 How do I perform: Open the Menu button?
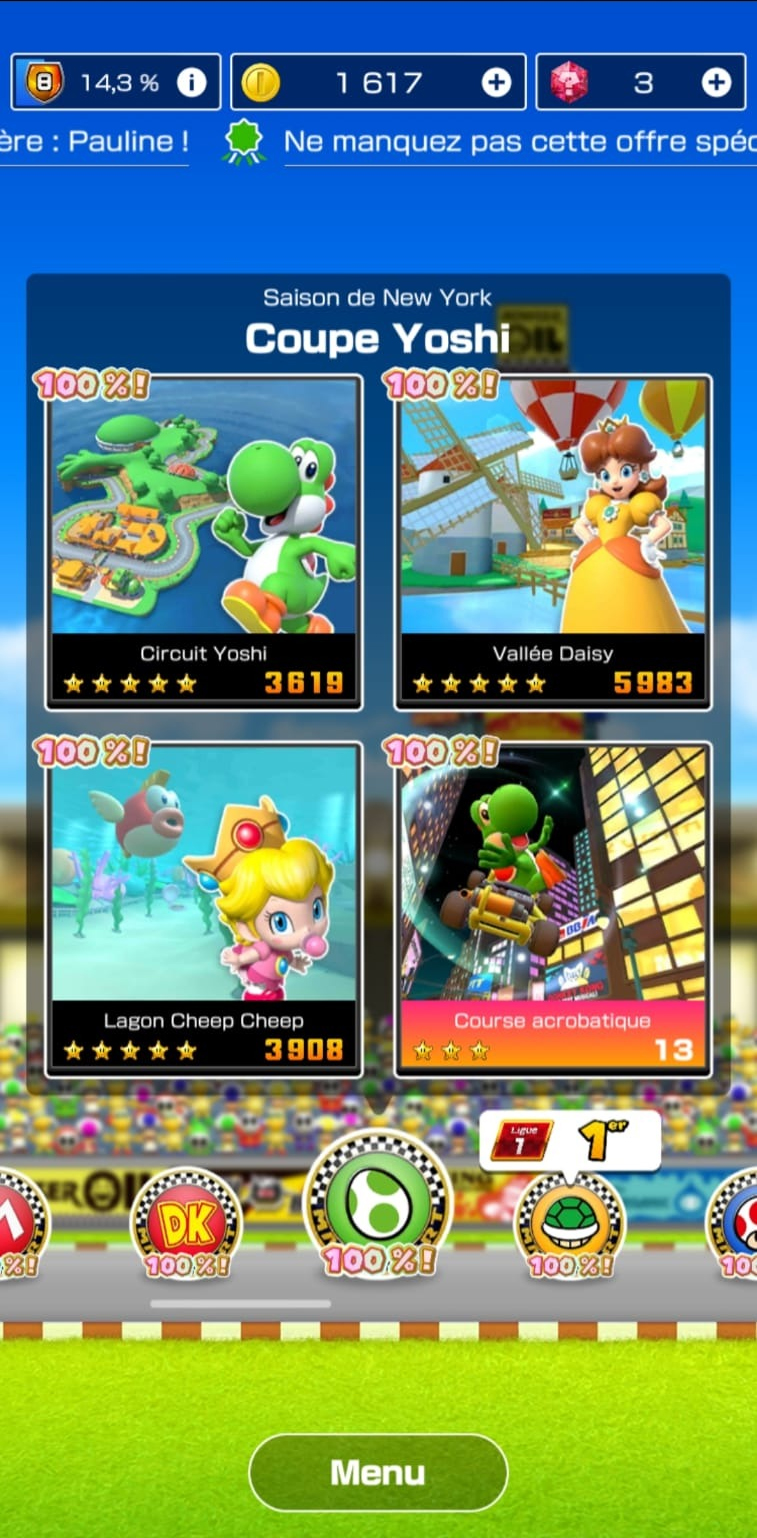point(377,1471)
